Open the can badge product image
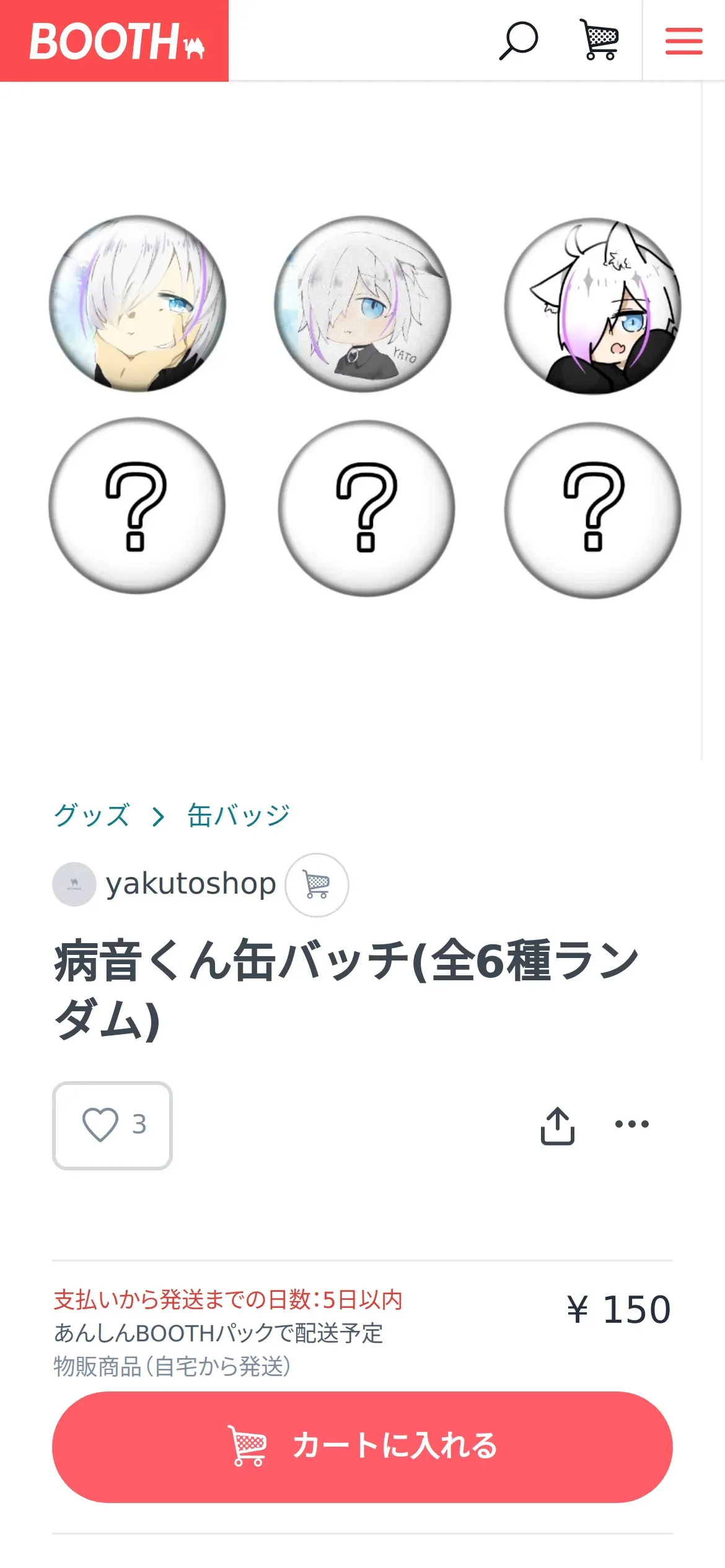725x1568 pixels. (x=364, y=406)
